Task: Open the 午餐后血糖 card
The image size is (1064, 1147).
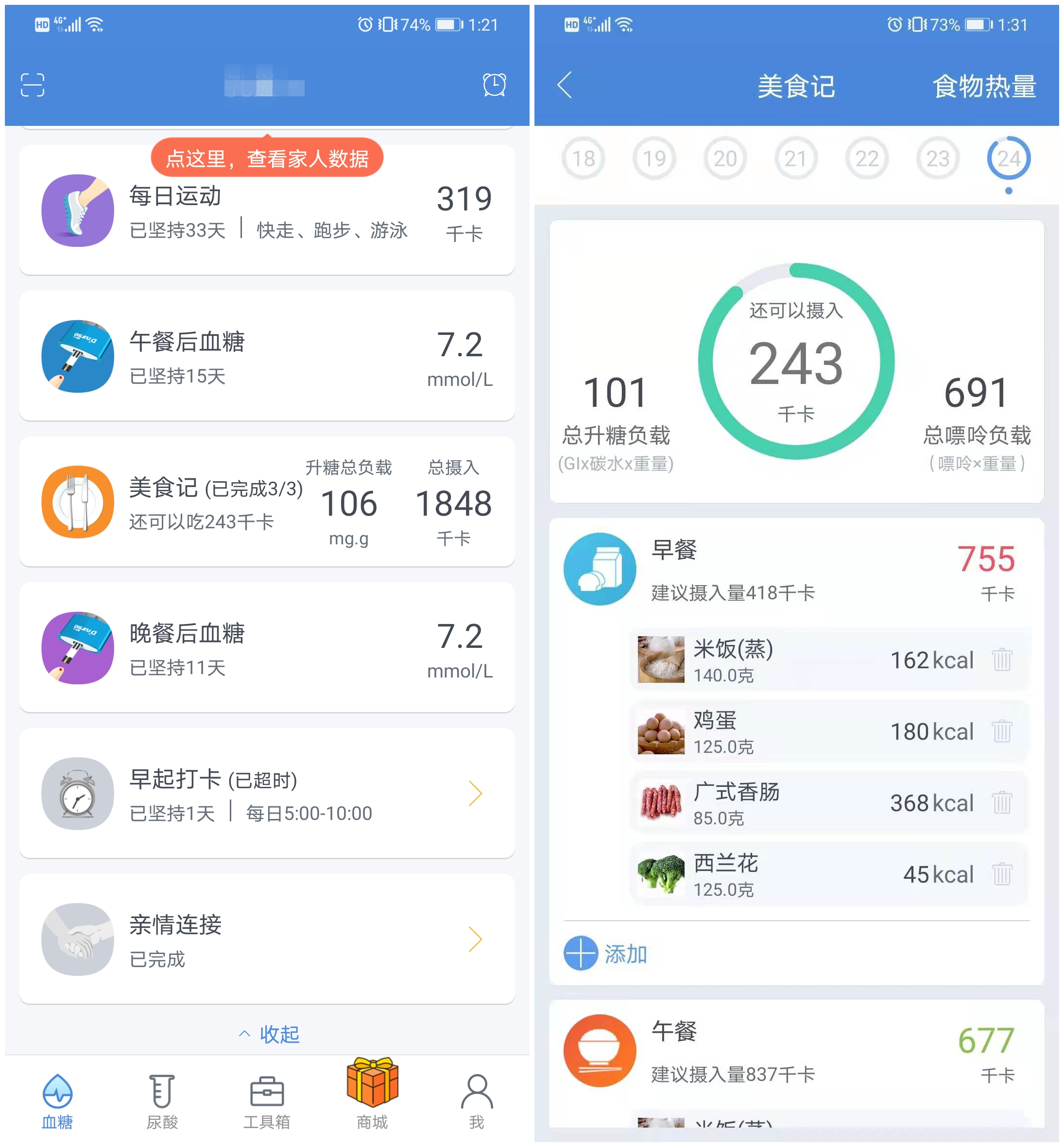Action: click(267, 356)
